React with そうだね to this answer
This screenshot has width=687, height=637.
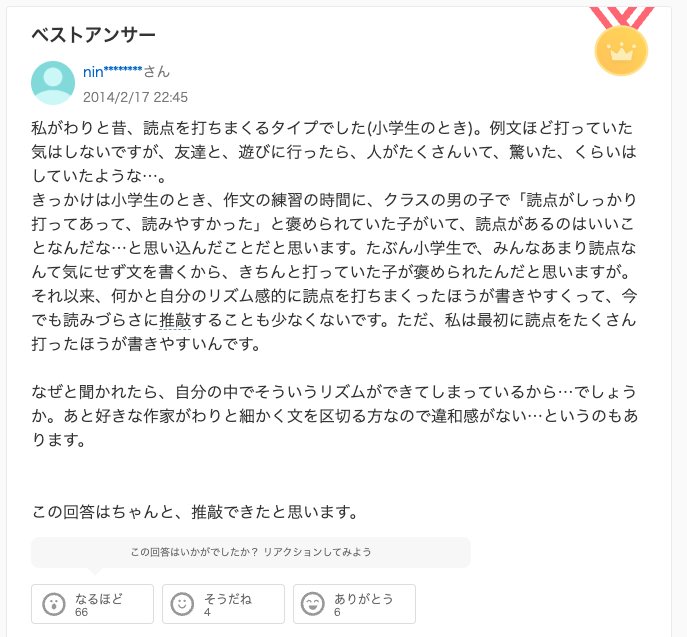click(223, 604)
